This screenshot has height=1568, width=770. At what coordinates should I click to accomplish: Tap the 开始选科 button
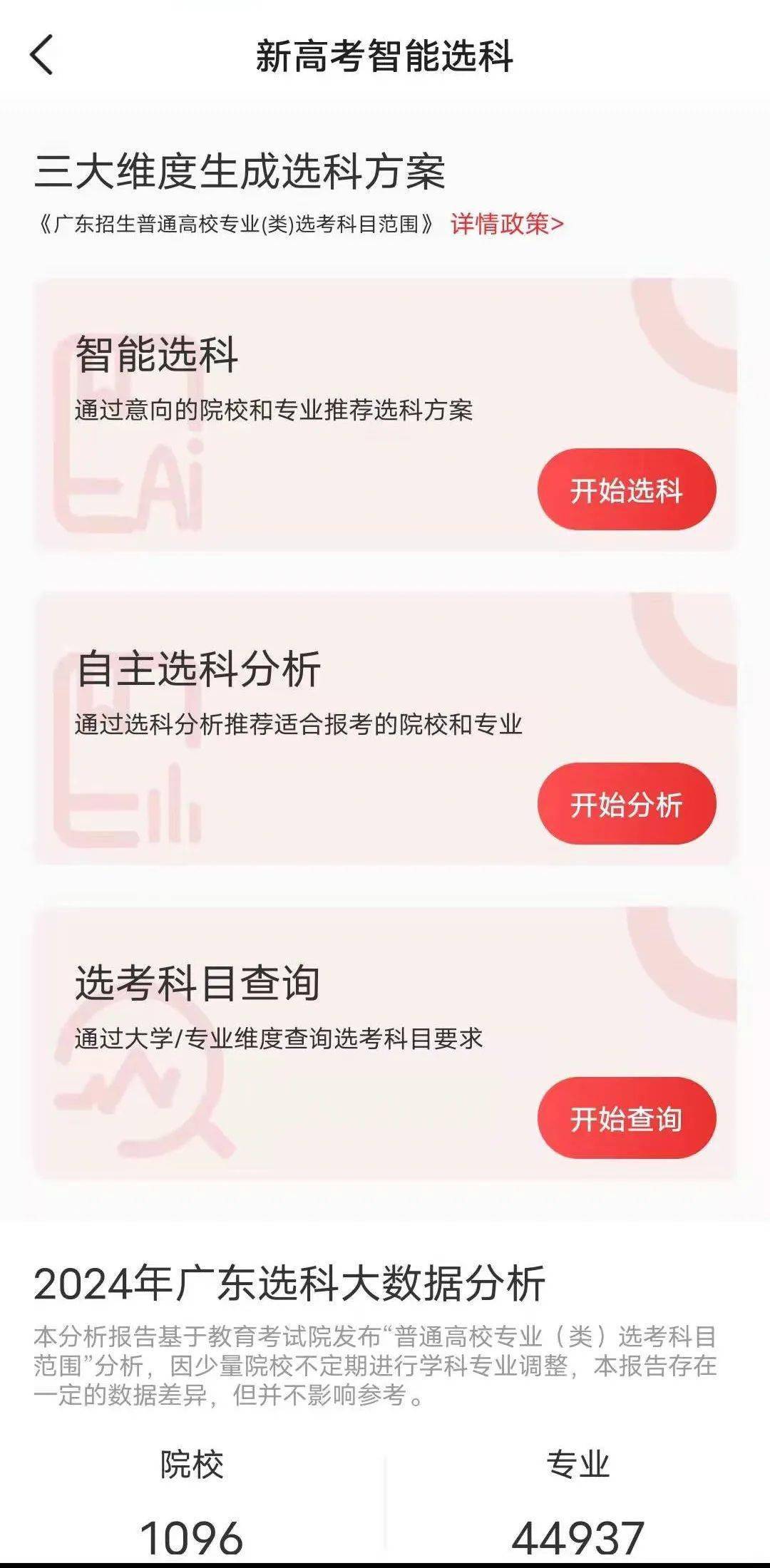[x=626, y=490]
